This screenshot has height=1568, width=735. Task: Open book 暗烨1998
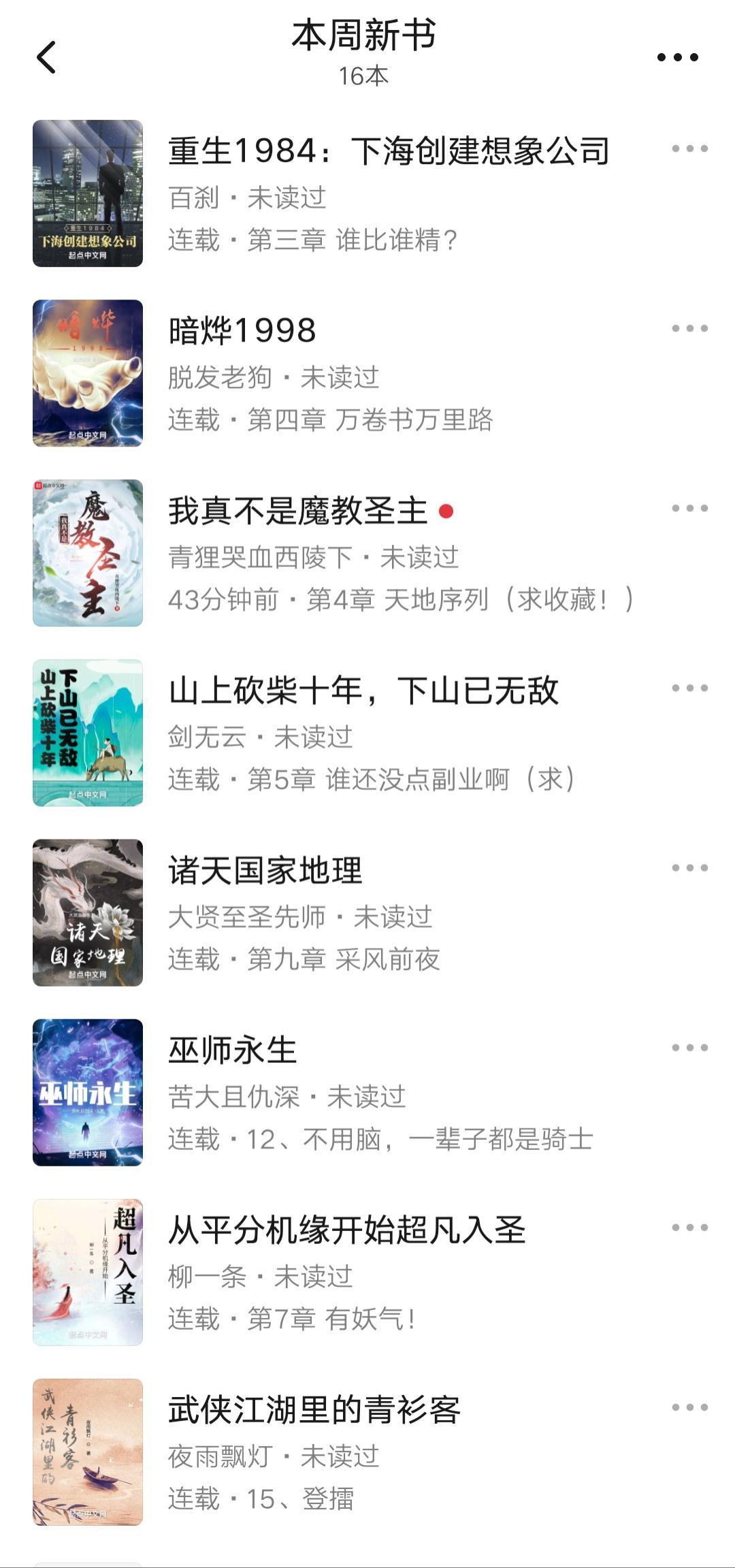point(242,331)
